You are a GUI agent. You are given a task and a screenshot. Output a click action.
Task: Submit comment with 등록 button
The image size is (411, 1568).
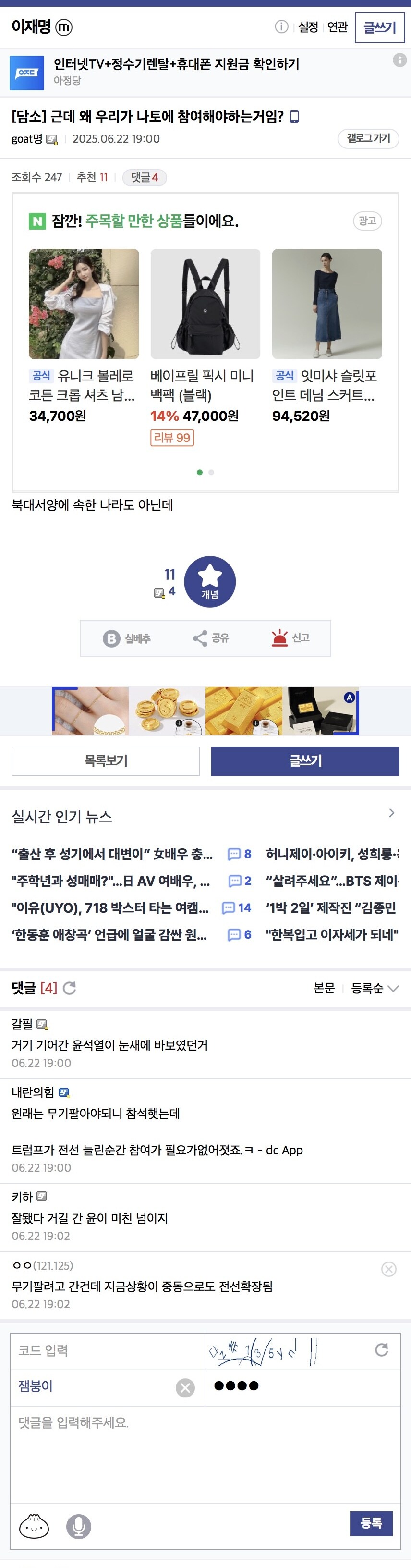tap(371, 1523)
